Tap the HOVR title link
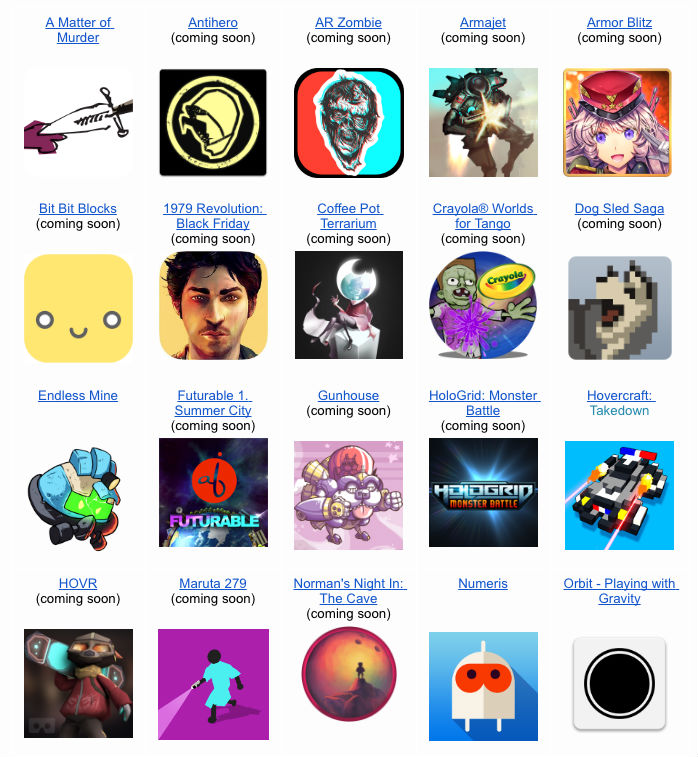The height and width of the screenshot is (757, 698). click(78, 584)
